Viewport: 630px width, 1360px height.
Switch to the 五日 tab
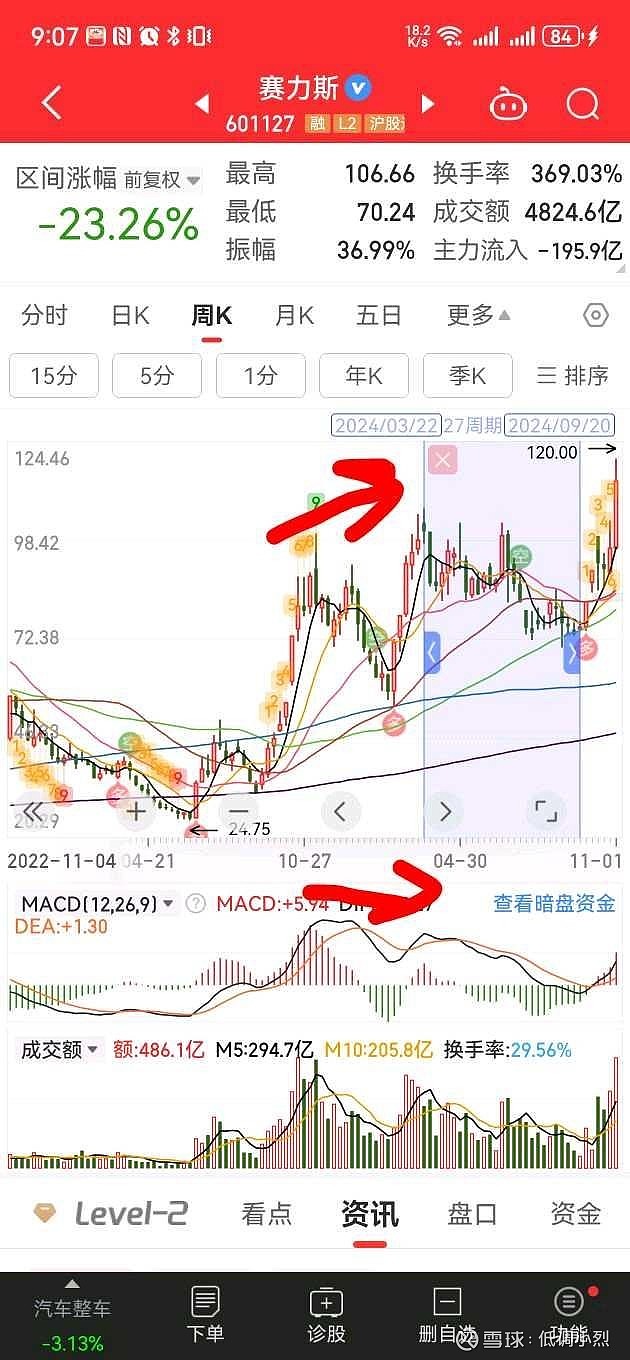click(x=380, y=316)
